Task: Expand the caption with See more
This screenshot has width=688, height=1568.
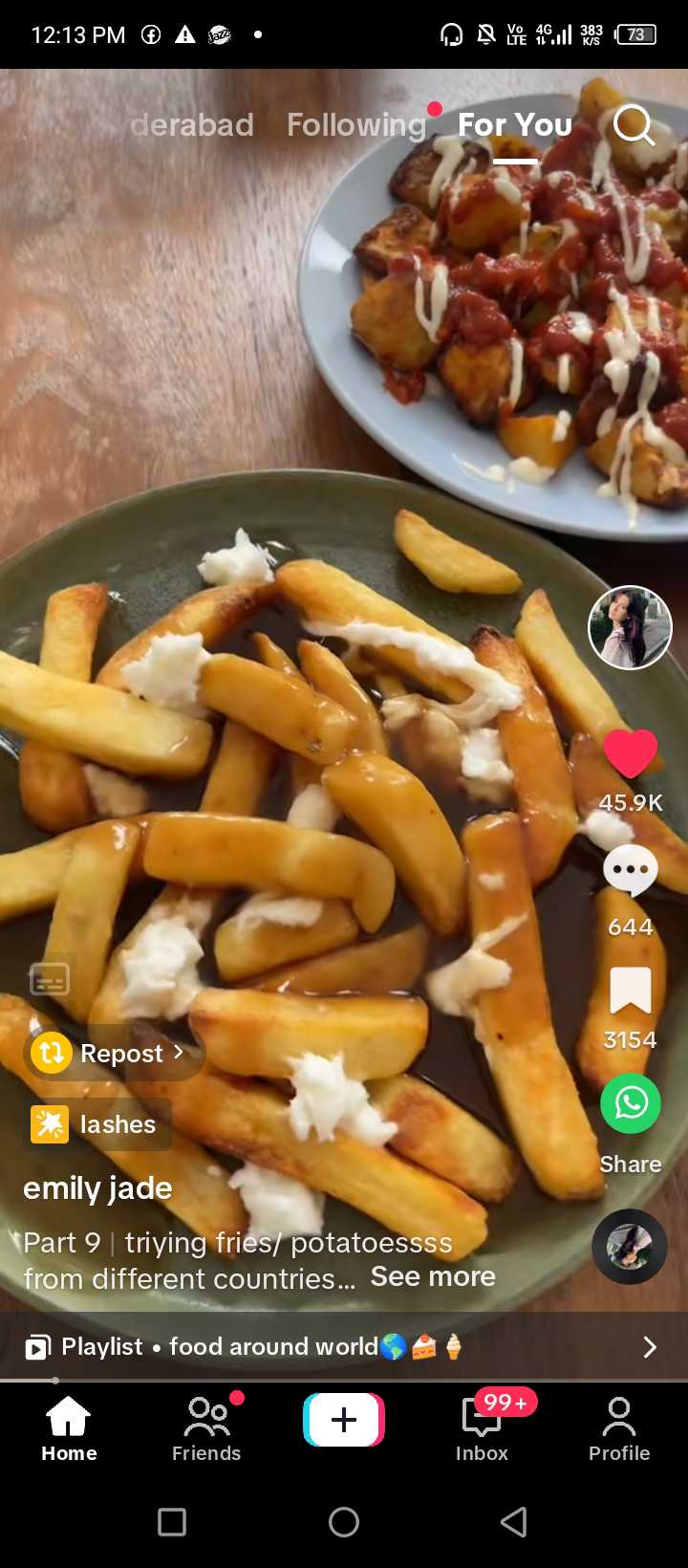Action: tap(433, 1277)
